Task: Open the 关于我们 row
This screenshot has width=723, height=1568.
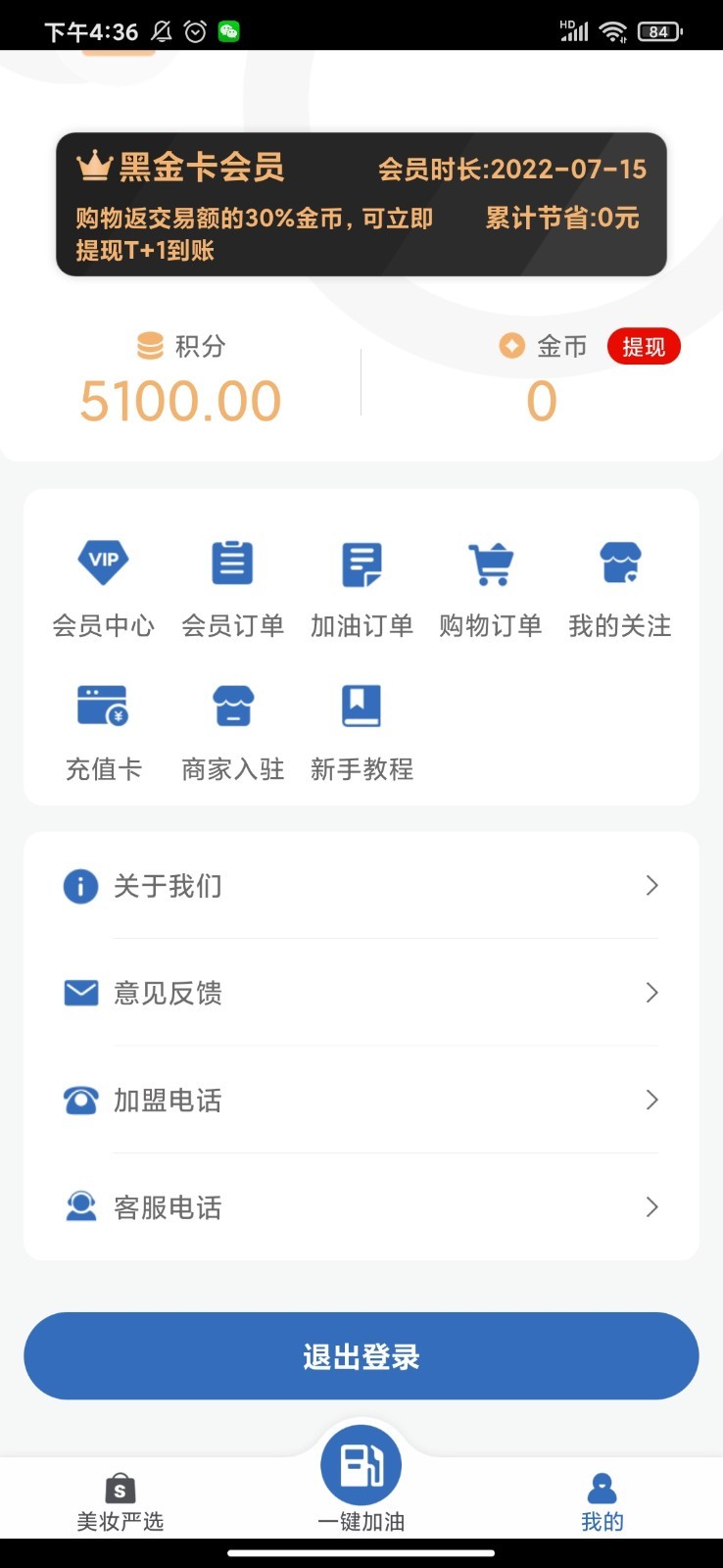Action: point(361,886)
